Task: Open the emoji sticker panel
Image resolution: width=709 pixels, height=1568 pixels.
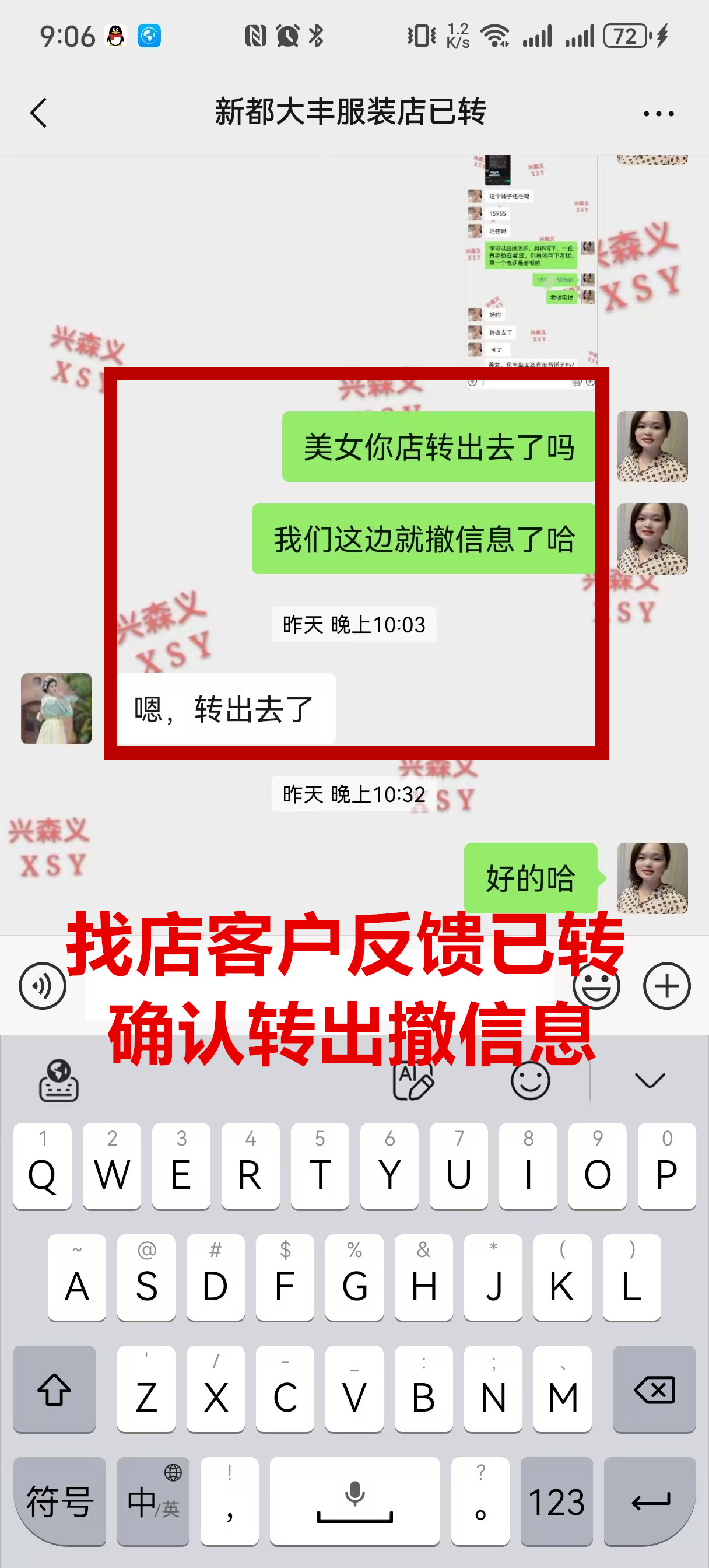Action: click(x=596, y=985)
